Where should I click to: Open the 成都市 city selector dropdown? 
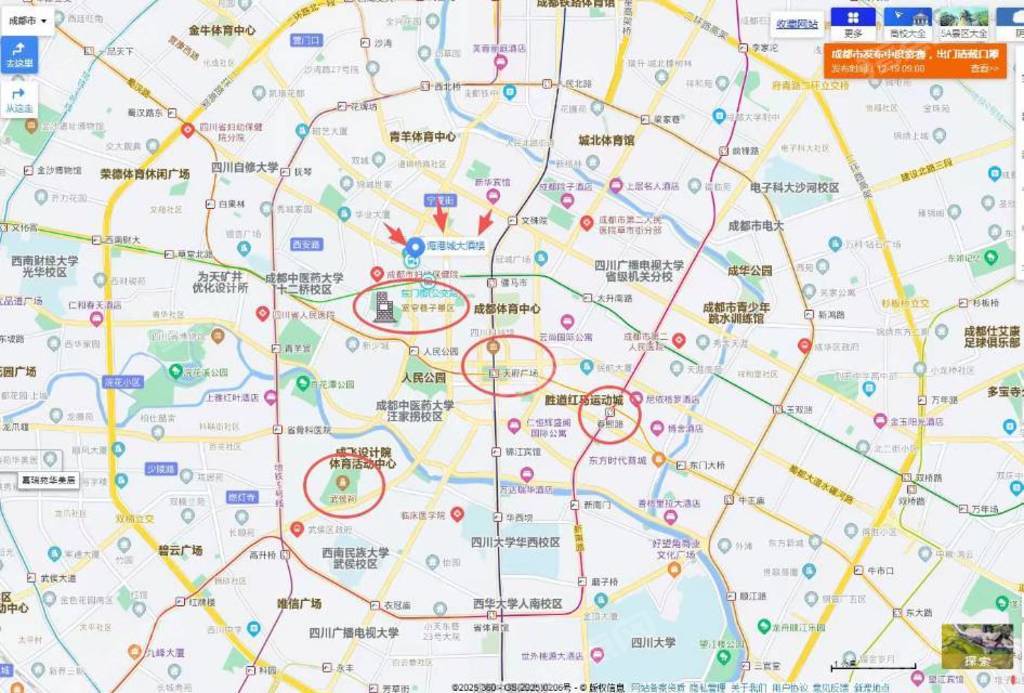[x=30, y=20]
